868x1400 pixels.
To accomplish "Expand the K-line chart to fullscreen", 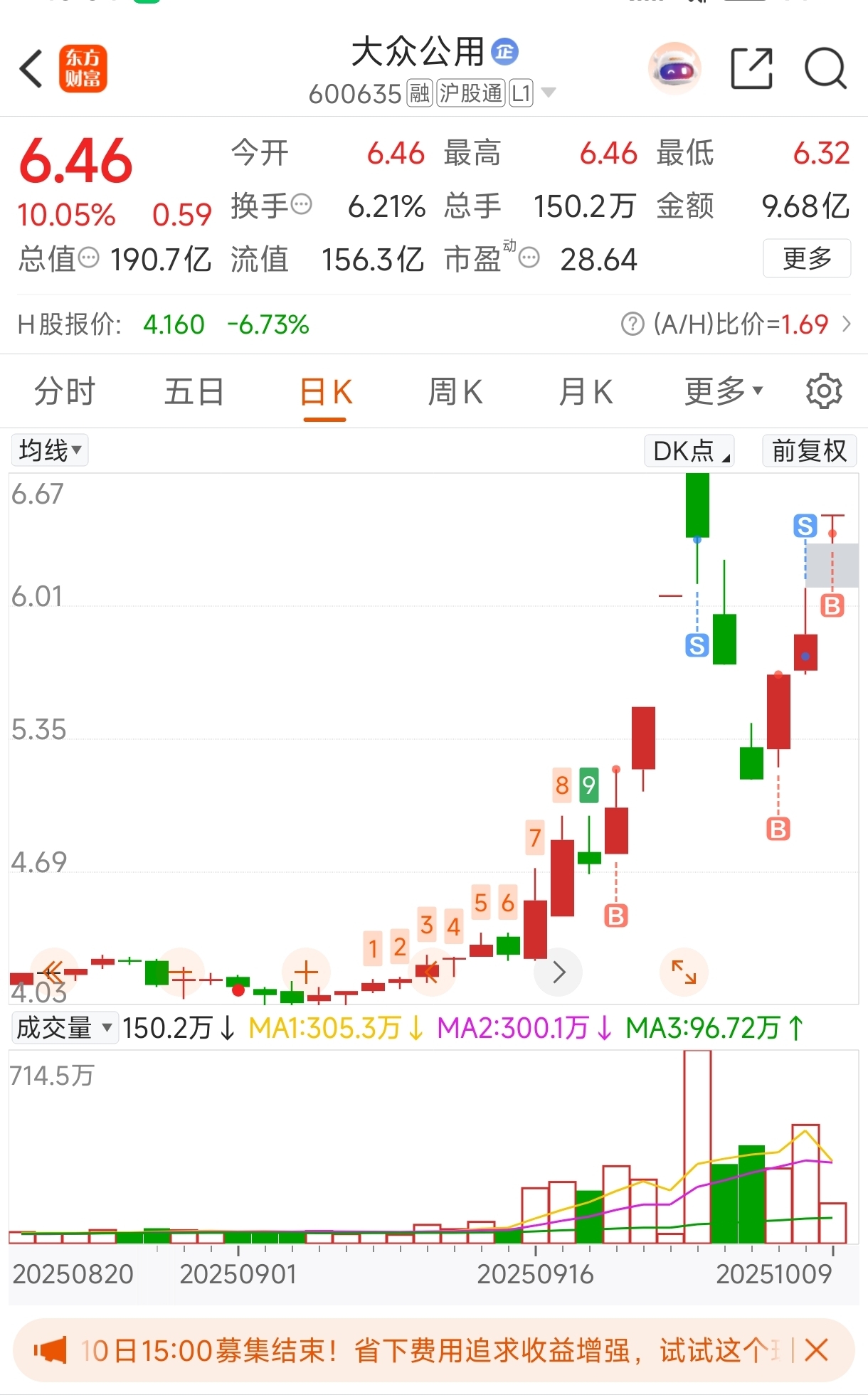I will 684,972.
